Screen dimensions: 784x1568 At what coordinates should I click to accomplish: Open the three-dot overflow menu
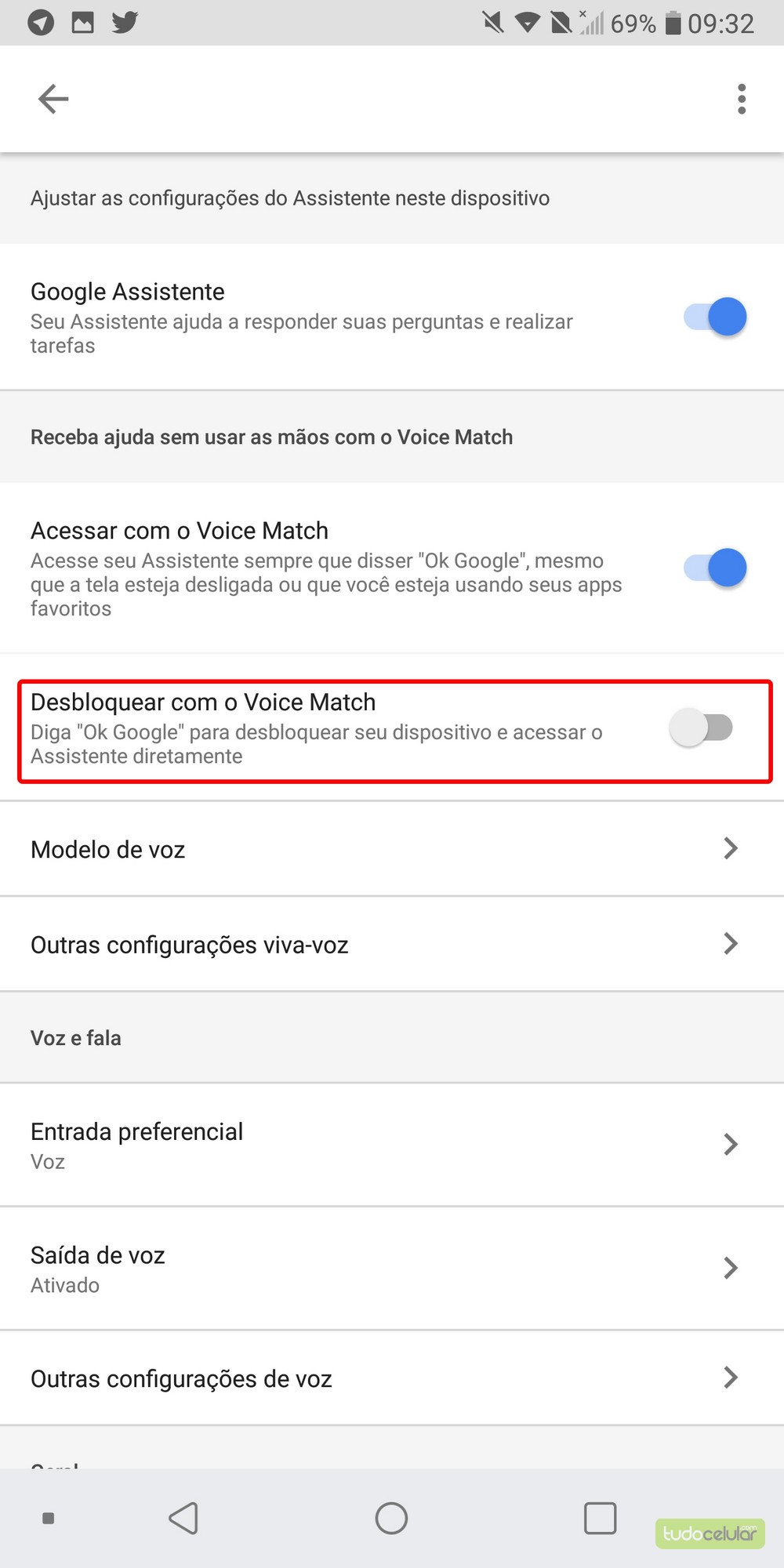(741, 100)
